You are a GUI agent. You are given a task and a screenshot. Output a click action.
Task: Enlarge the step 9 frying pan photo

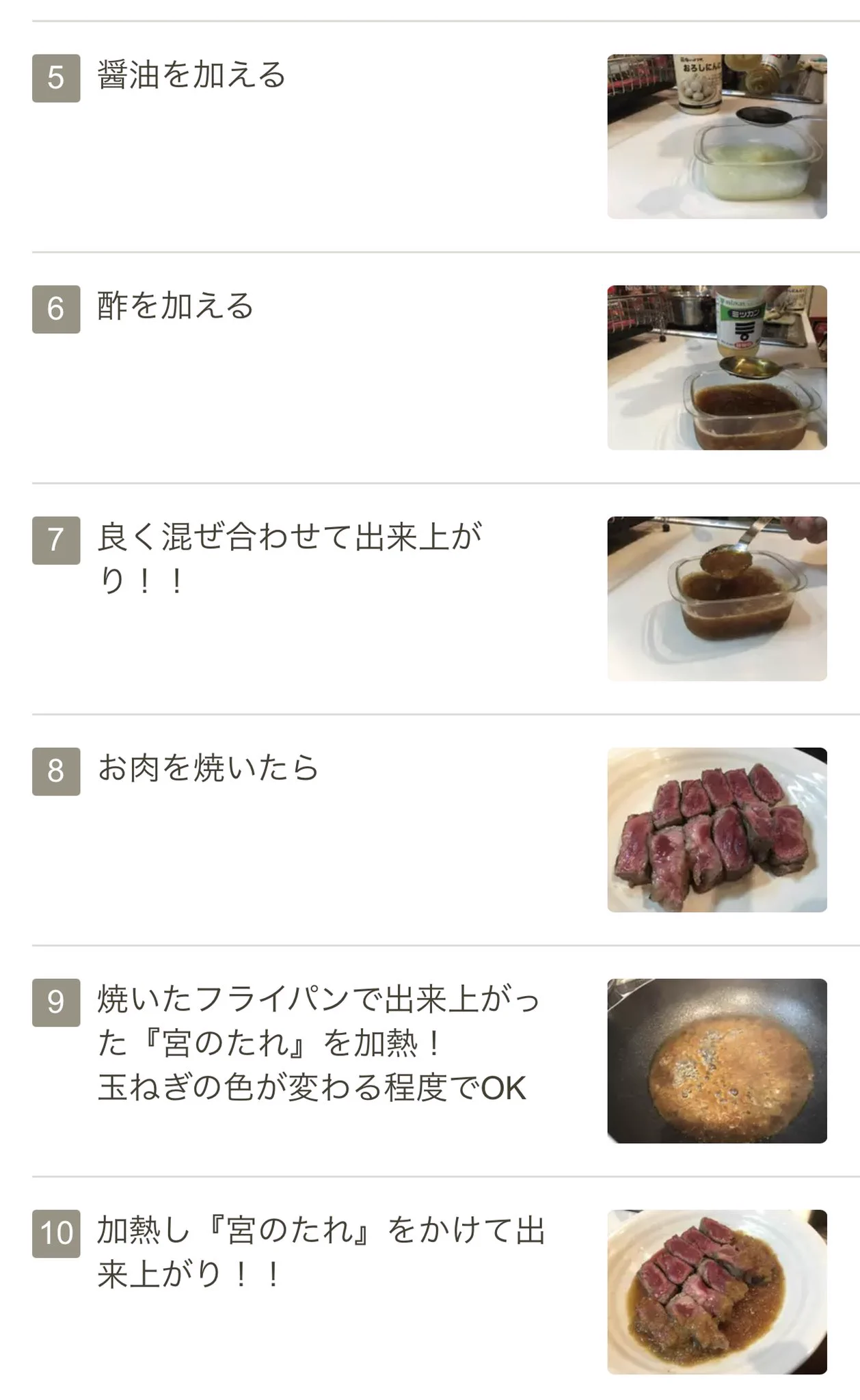pos(717,1061)
